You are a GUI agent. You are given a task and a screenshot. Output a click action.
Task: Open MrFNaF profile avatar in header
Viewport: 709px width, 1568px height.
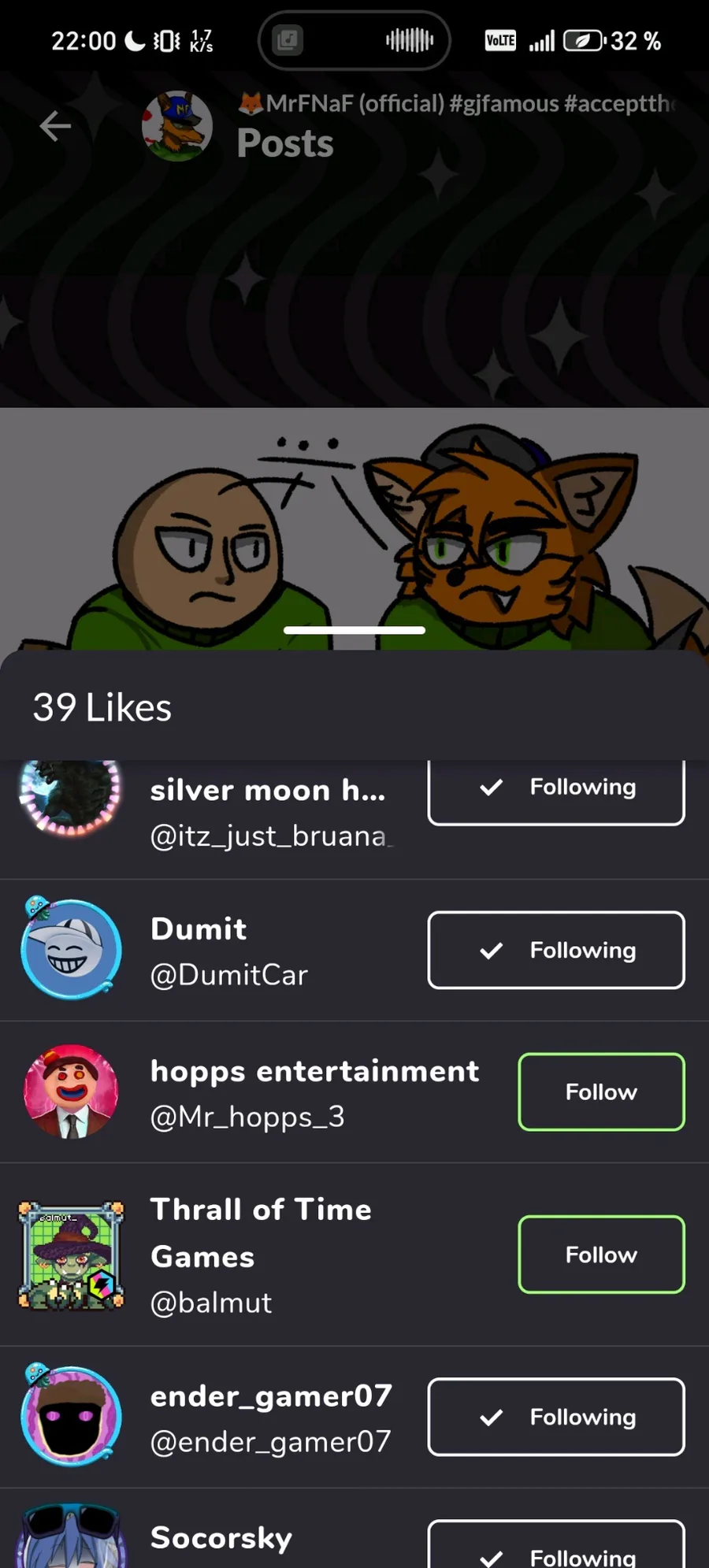click(177, 126)
